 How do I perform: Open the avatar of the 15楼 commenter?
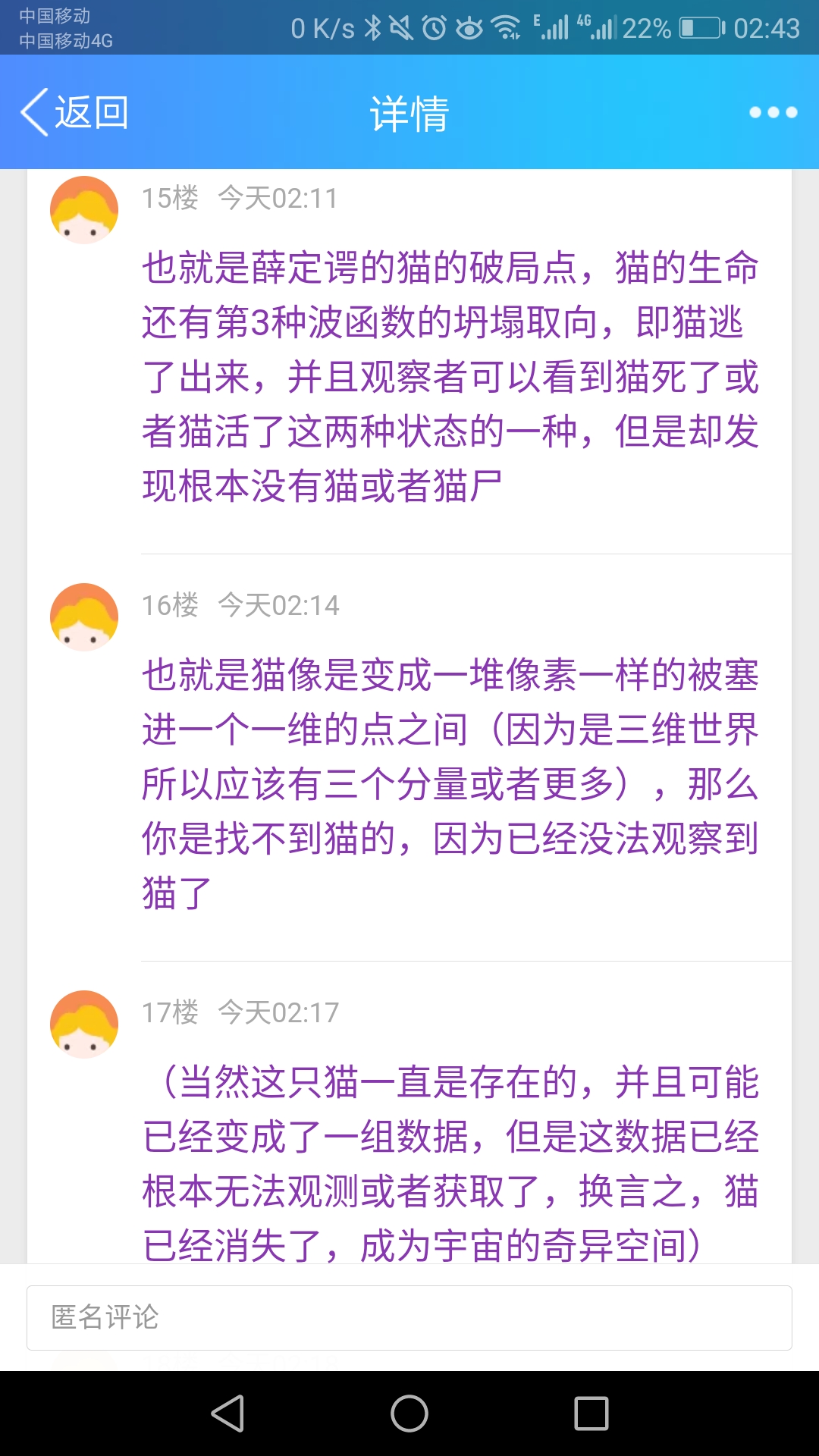coord(84,210)
